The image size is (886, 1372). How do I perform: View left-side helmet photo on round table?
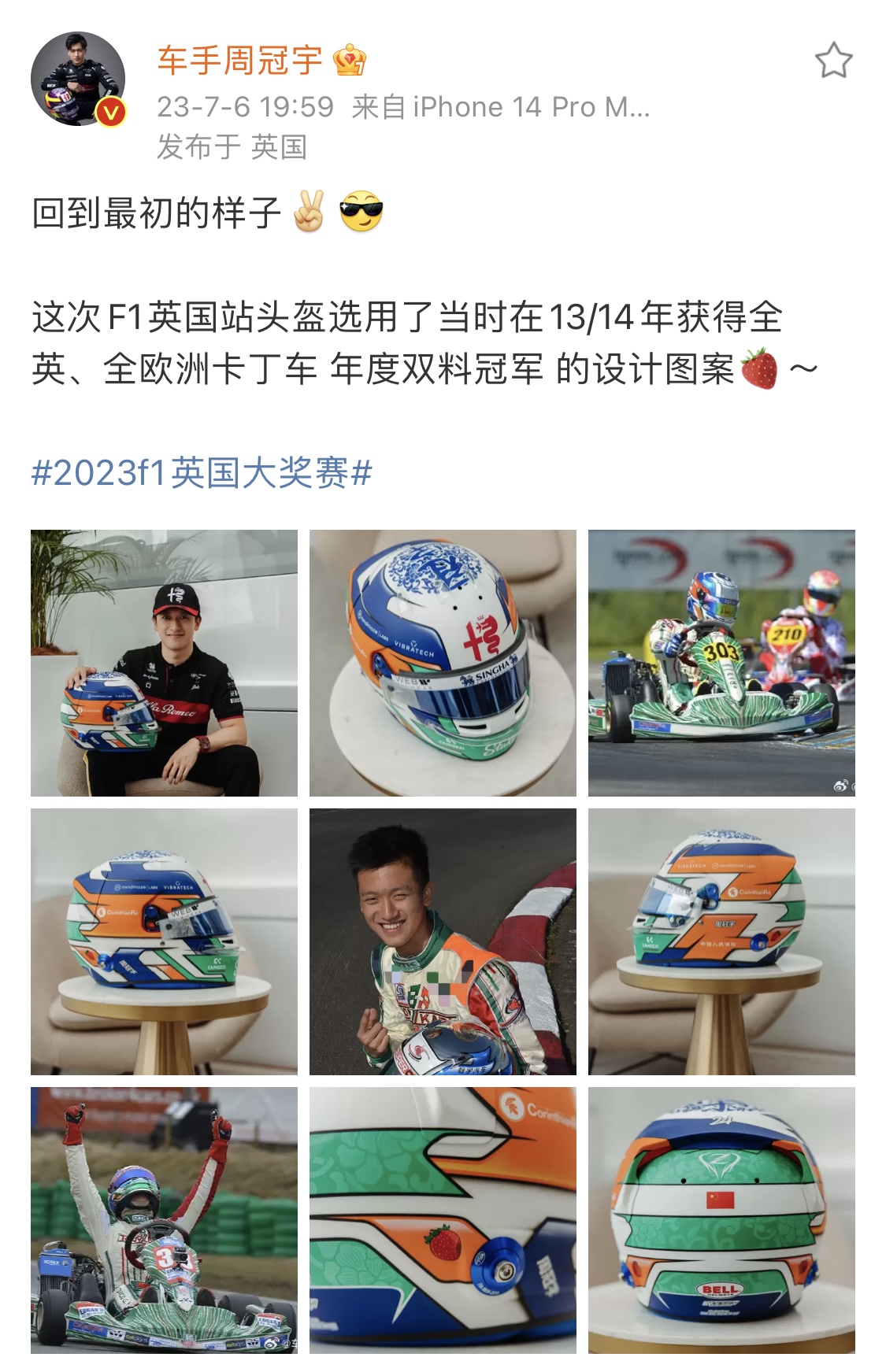164,941
